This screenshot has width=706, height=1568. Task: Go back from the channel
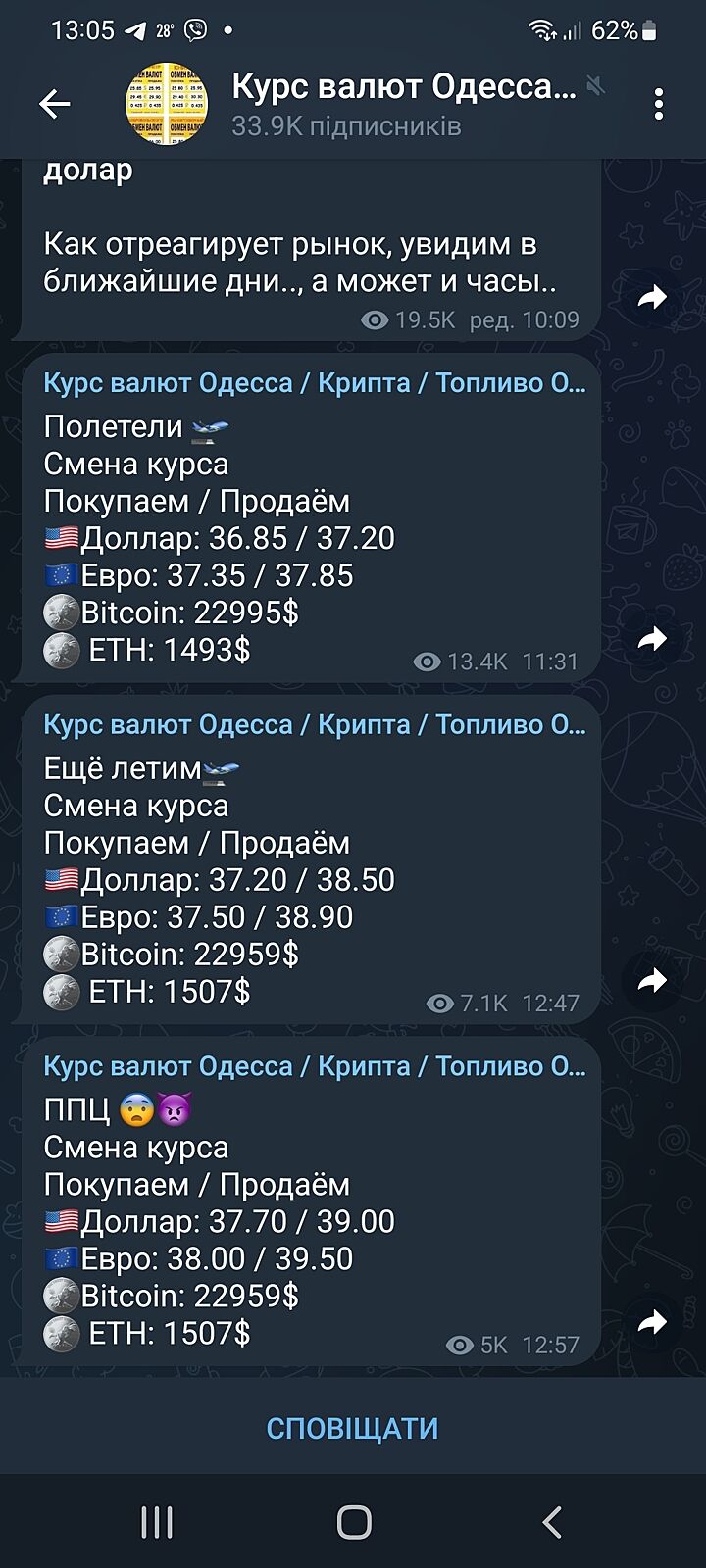(x=55, y=104)
